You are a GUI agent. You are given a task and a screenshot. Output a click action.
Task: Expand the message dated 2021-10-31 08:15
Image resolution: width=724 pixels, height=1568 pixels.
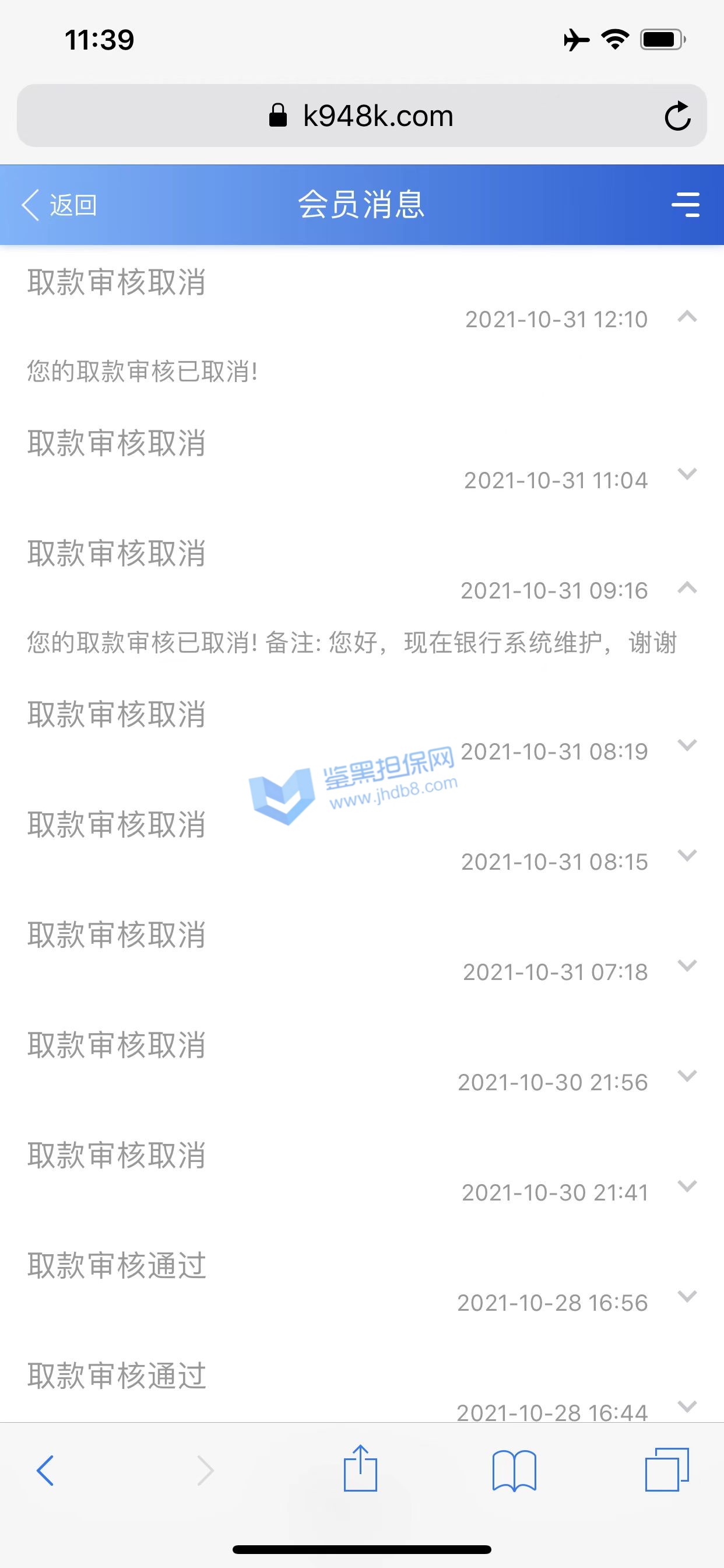[687, 856]
